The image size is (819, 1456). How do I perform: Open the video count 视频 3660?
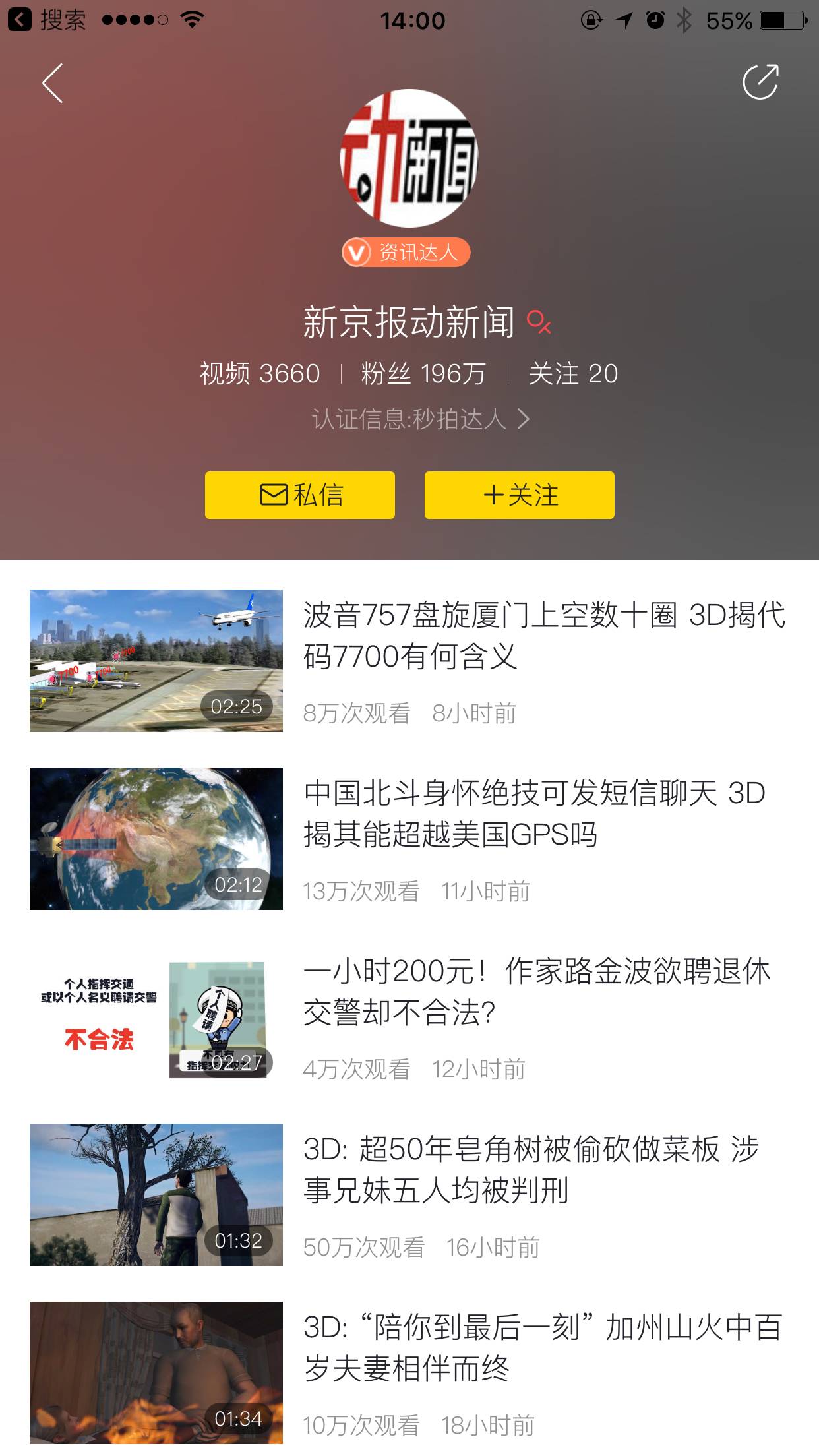[x=260, y=374]
